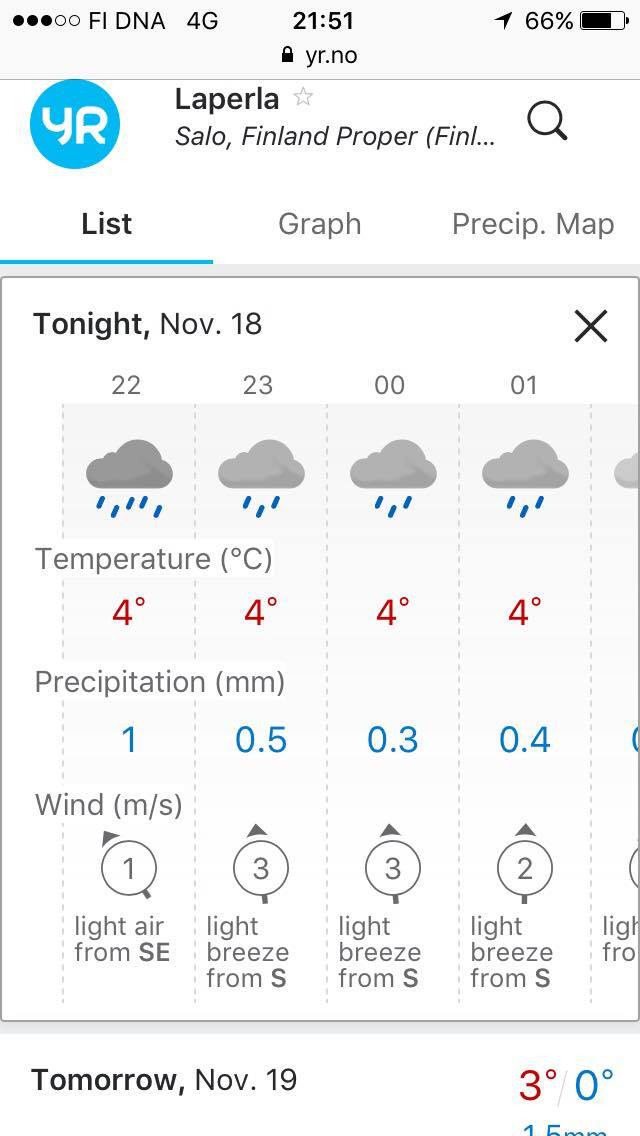The image size is (640, 1136).
Task: Go to the YR home logo
Action: (75, 124)
